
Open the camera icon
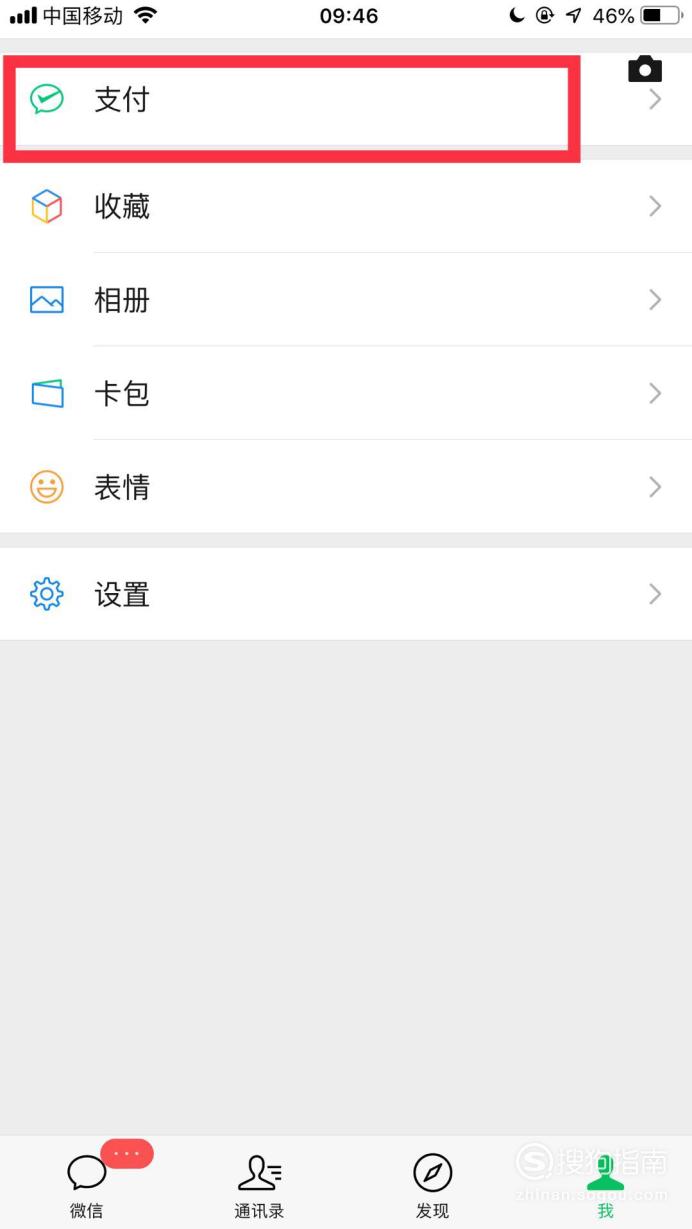click(645, 69)
